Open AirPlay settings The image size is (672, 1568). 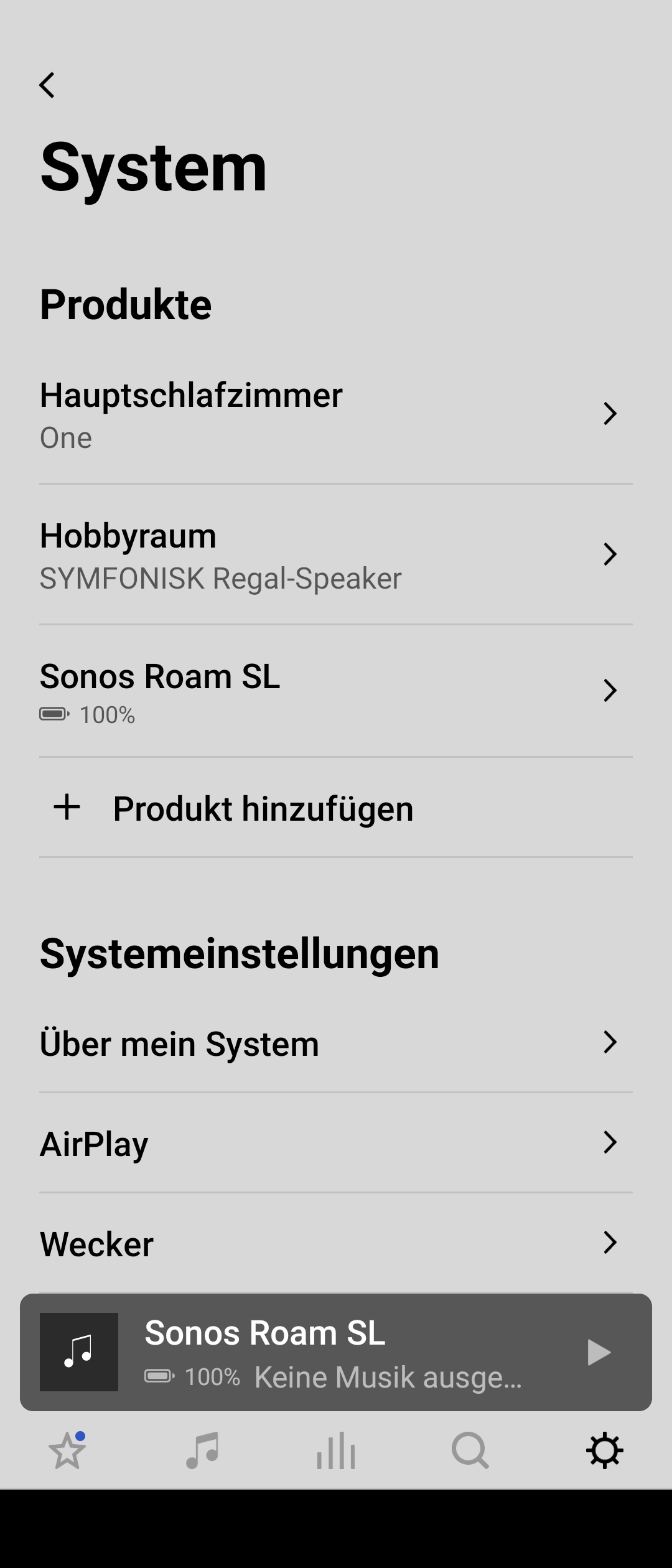[336, 1143]
